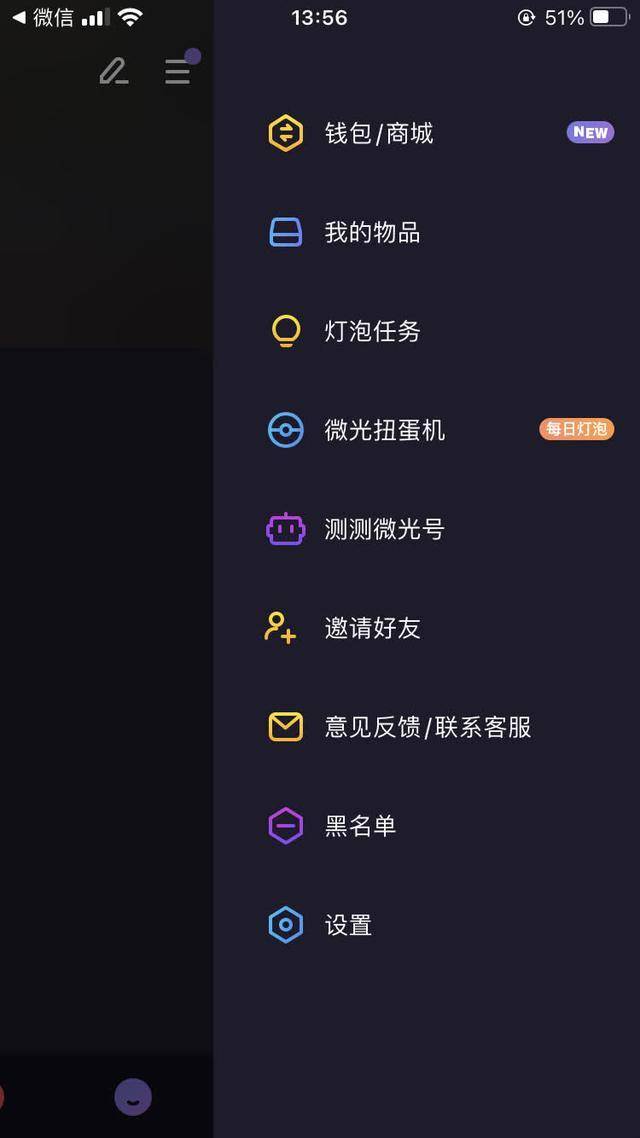Return to 微信 via the status bar back link
640x1138 pixels.
click(x=42, y=18)
